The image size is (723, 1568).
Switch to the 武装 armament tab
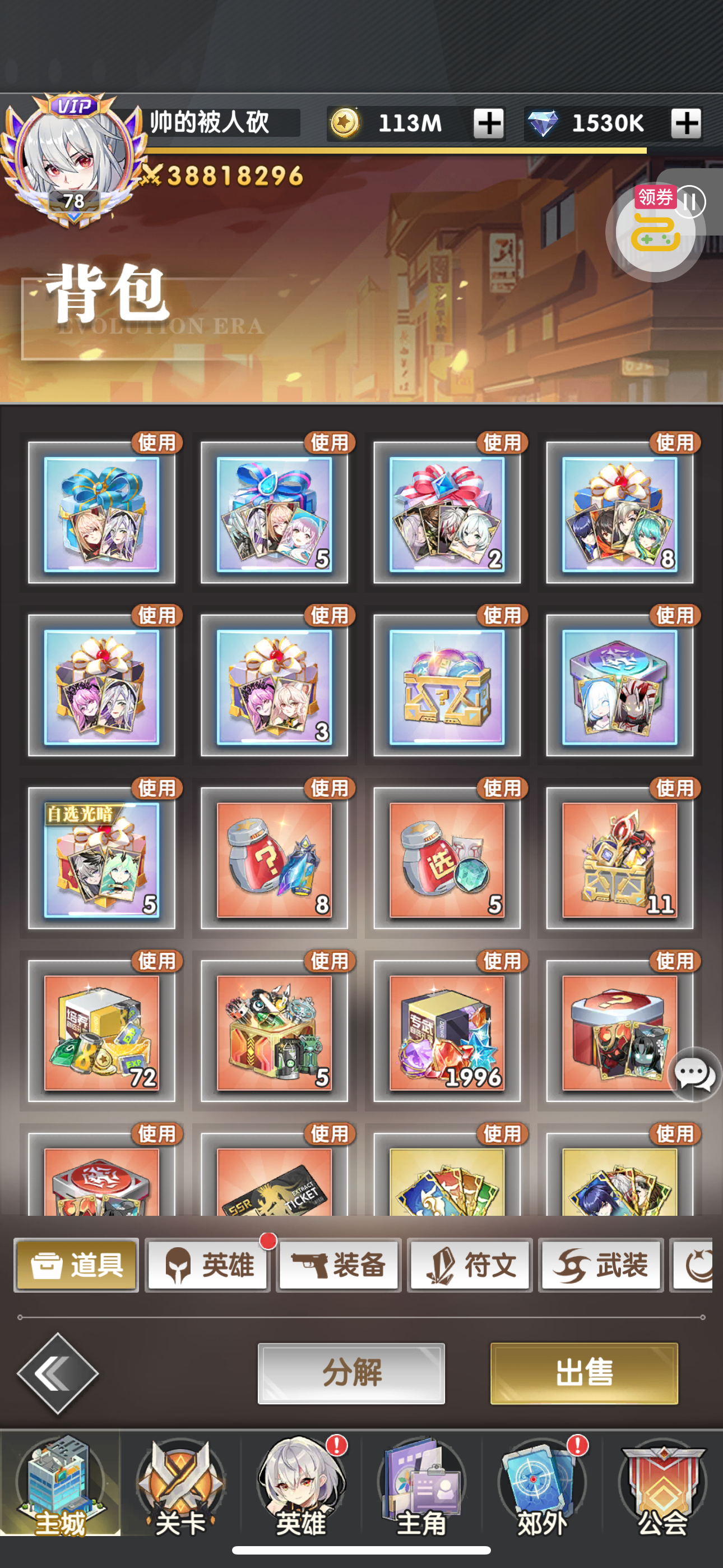[601, 1265]
